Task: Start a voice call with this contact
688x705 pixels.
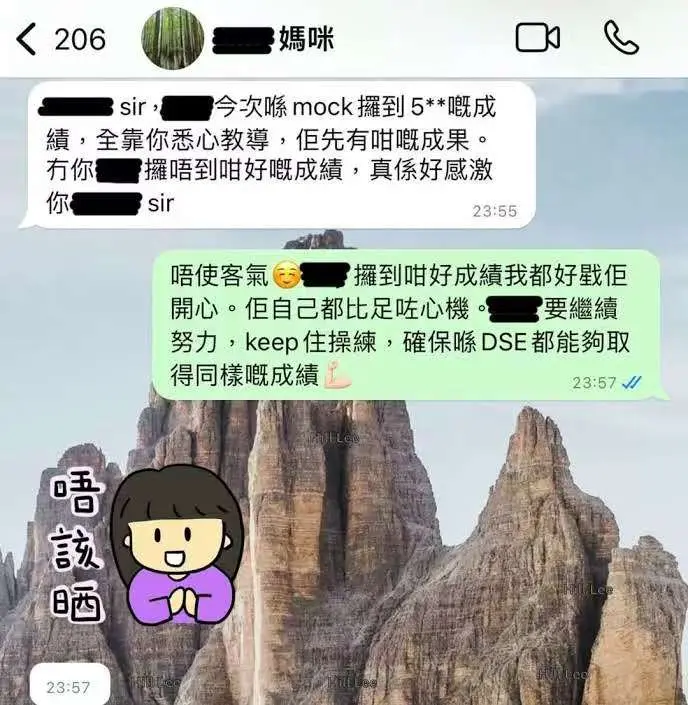Action: pyautogui.click(x=621, y=38)
